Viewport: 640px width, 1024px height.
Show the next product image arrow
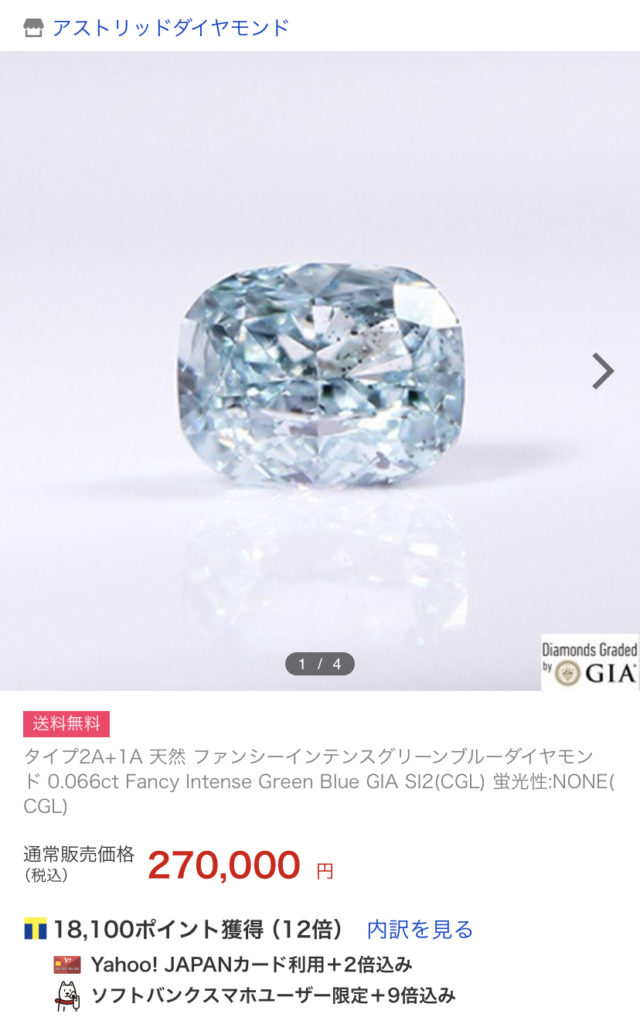tap(602, 371)
